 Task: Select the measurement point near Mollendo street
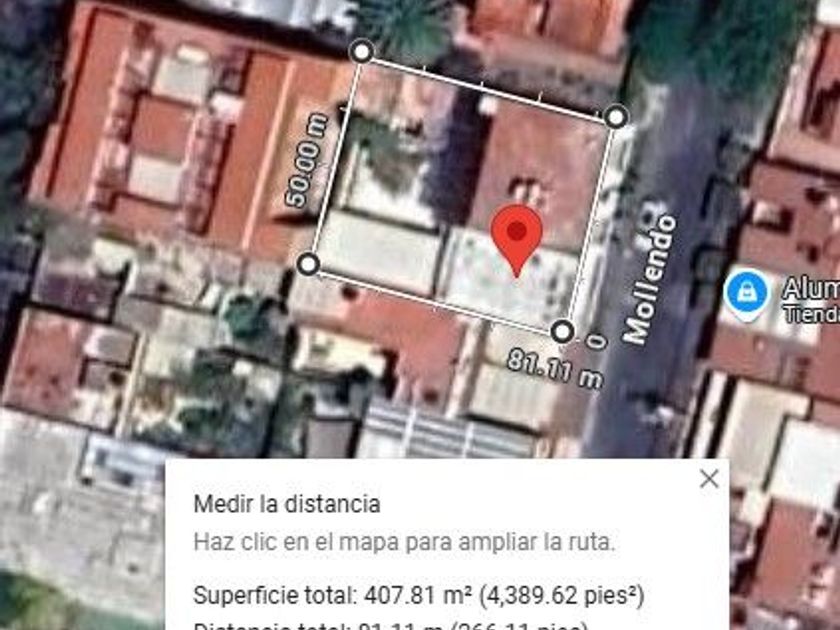click(x=617, y=117)
